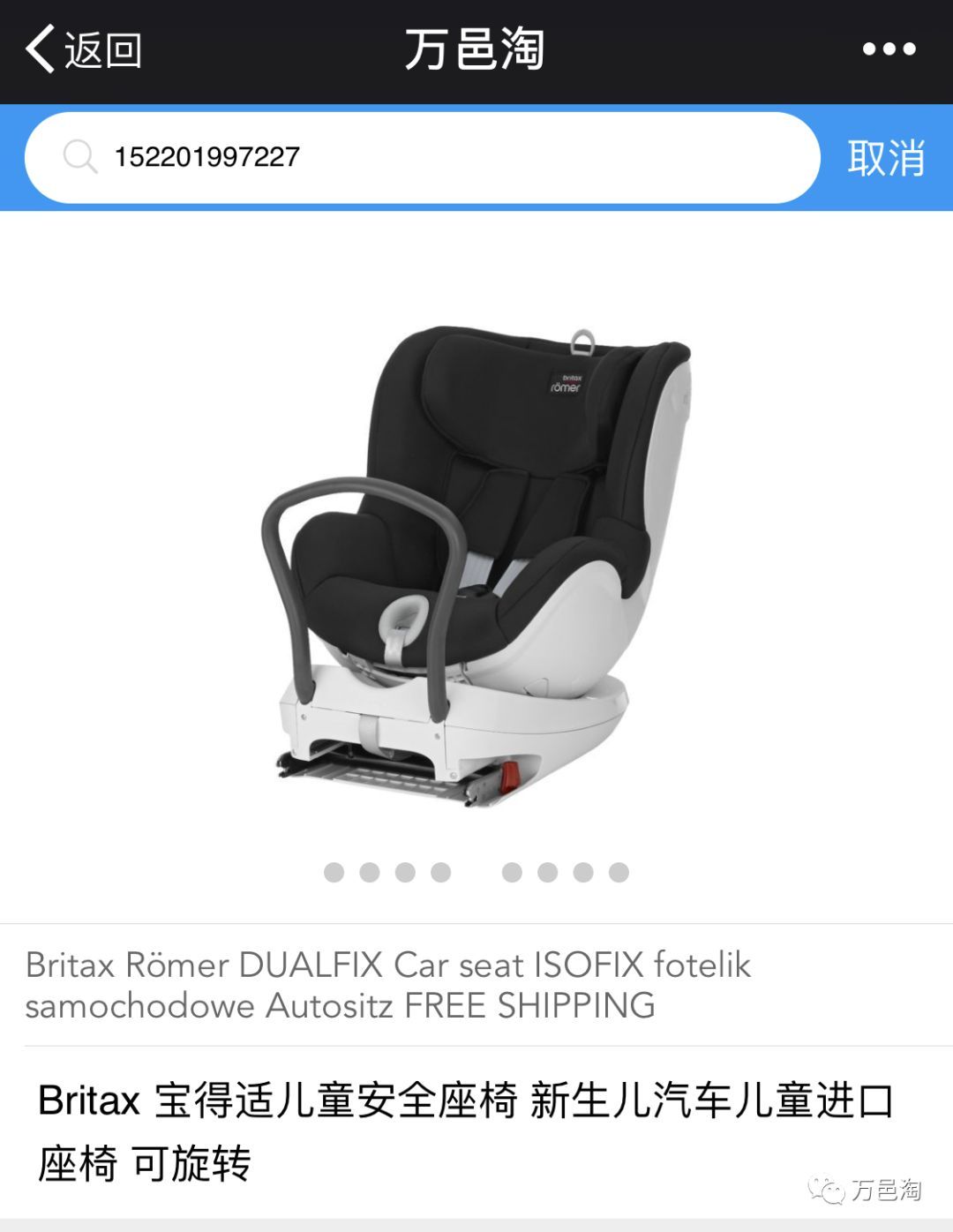953x1232 pixels.
Task: Tap the magnifier search icon
Action: (79, 157)
